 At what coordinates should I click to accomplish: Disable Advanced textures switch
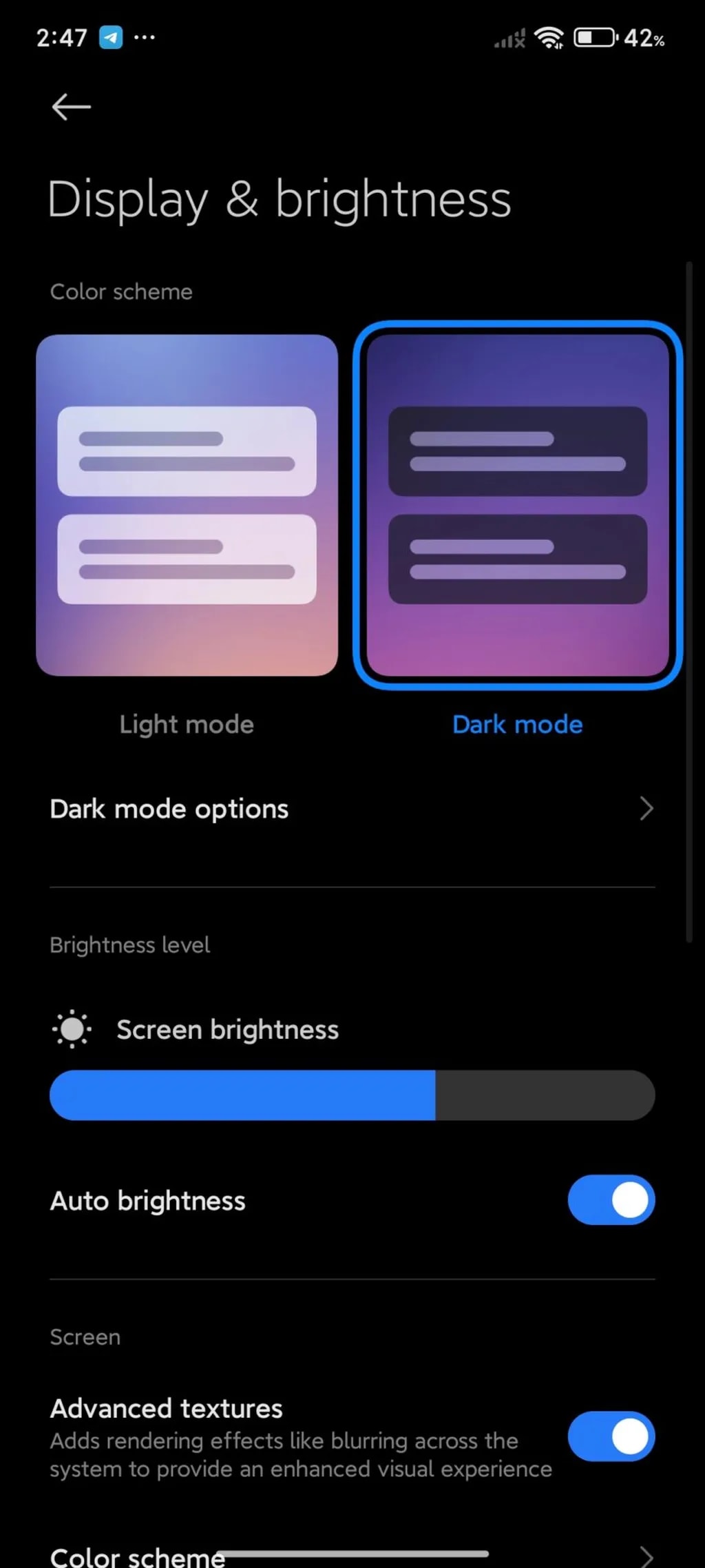point(611,1436)
